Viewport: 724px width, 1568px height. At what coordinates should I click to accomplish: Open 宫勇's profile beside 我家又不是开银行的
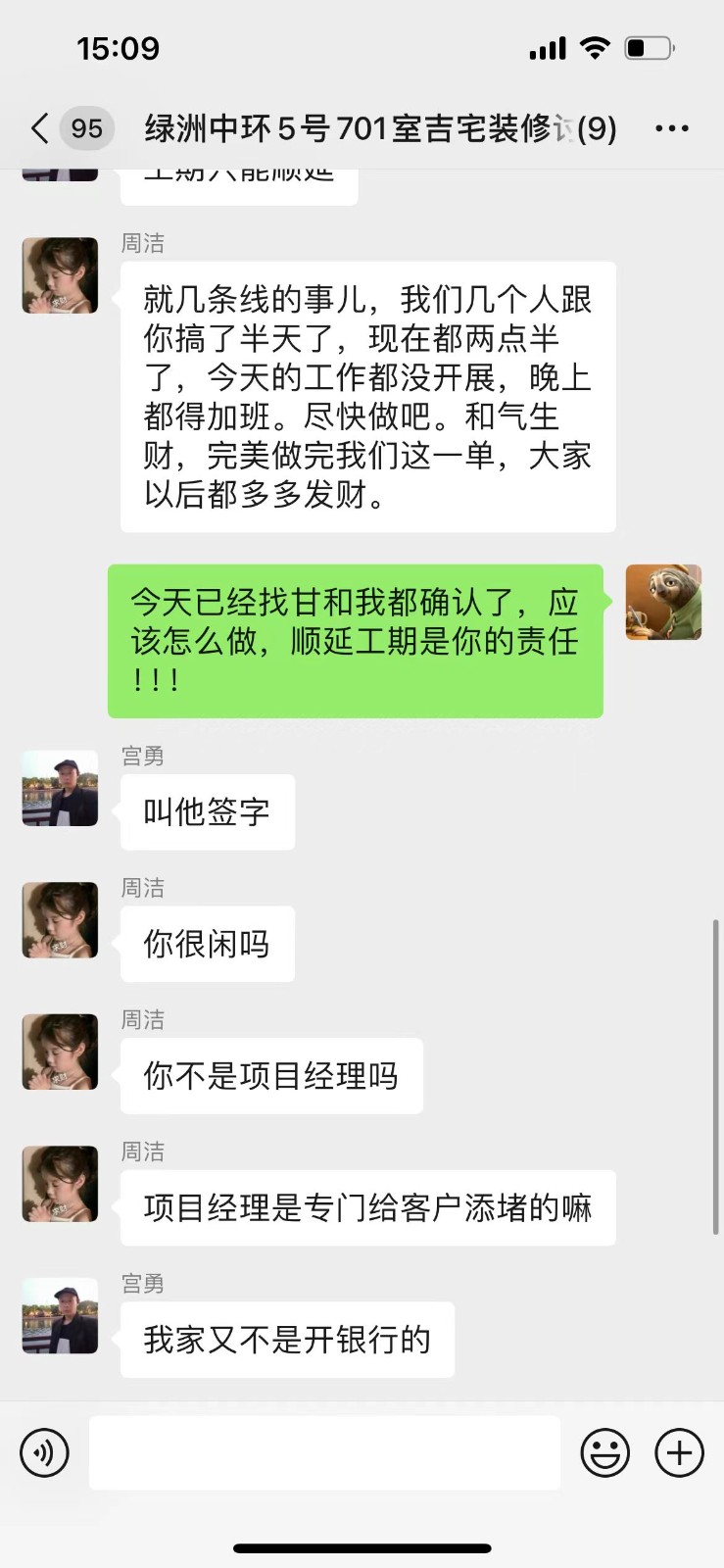[61, 1315]
